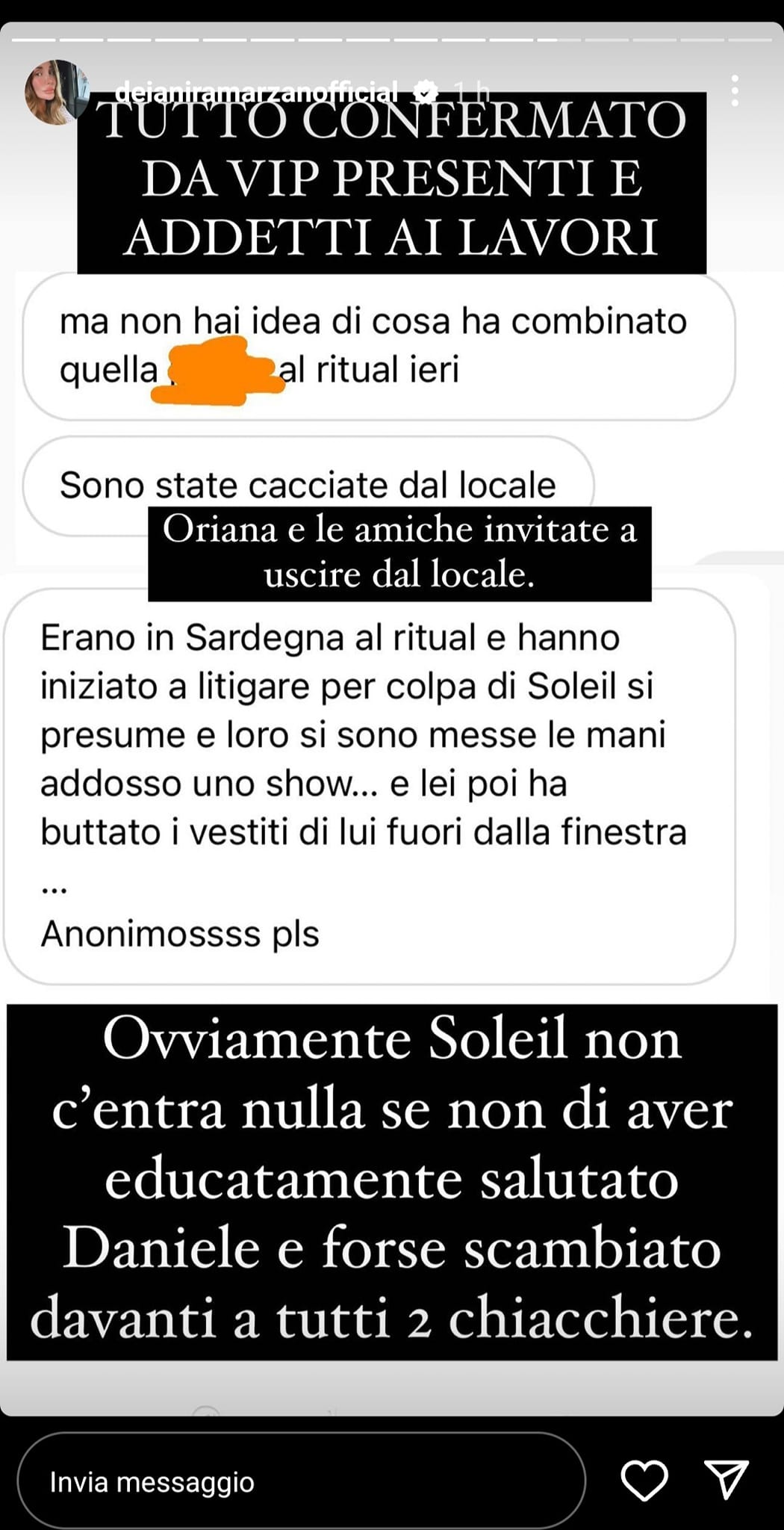
Task: Like this story with the heart
Action: pos(644,1480)
